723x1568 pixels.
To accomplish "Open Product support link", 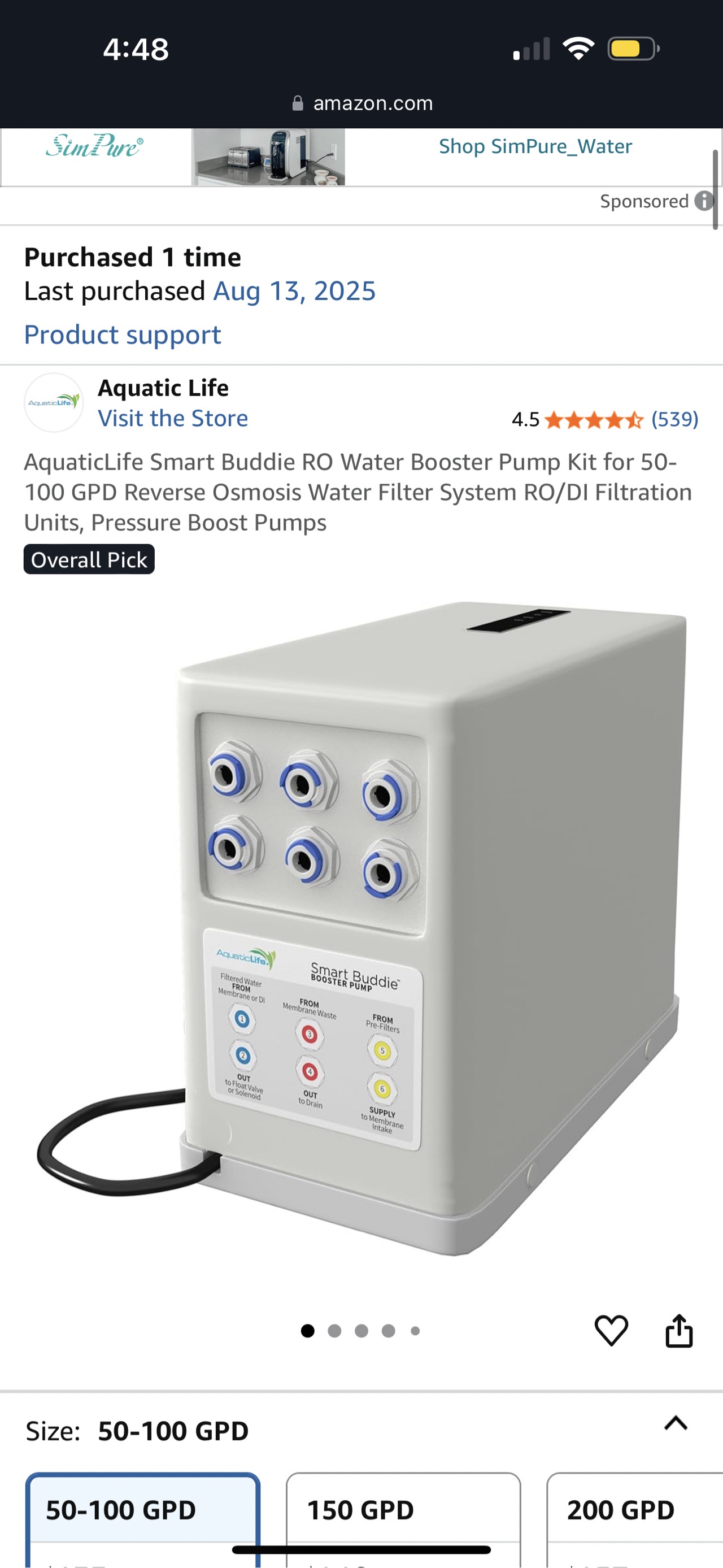I will [123, 335].
